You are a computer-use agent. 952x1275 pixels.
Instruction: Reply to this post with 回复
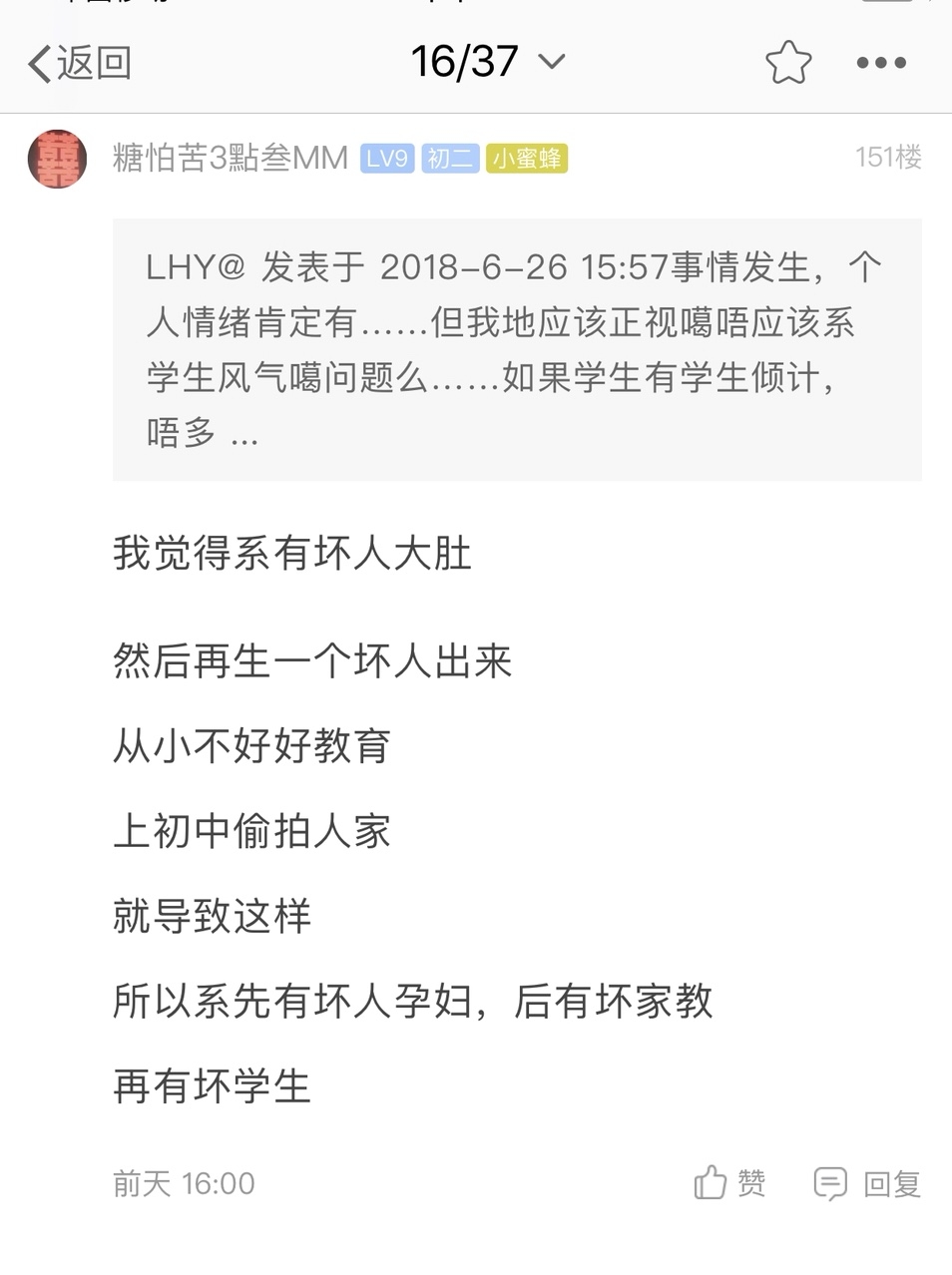point(867,1183)
